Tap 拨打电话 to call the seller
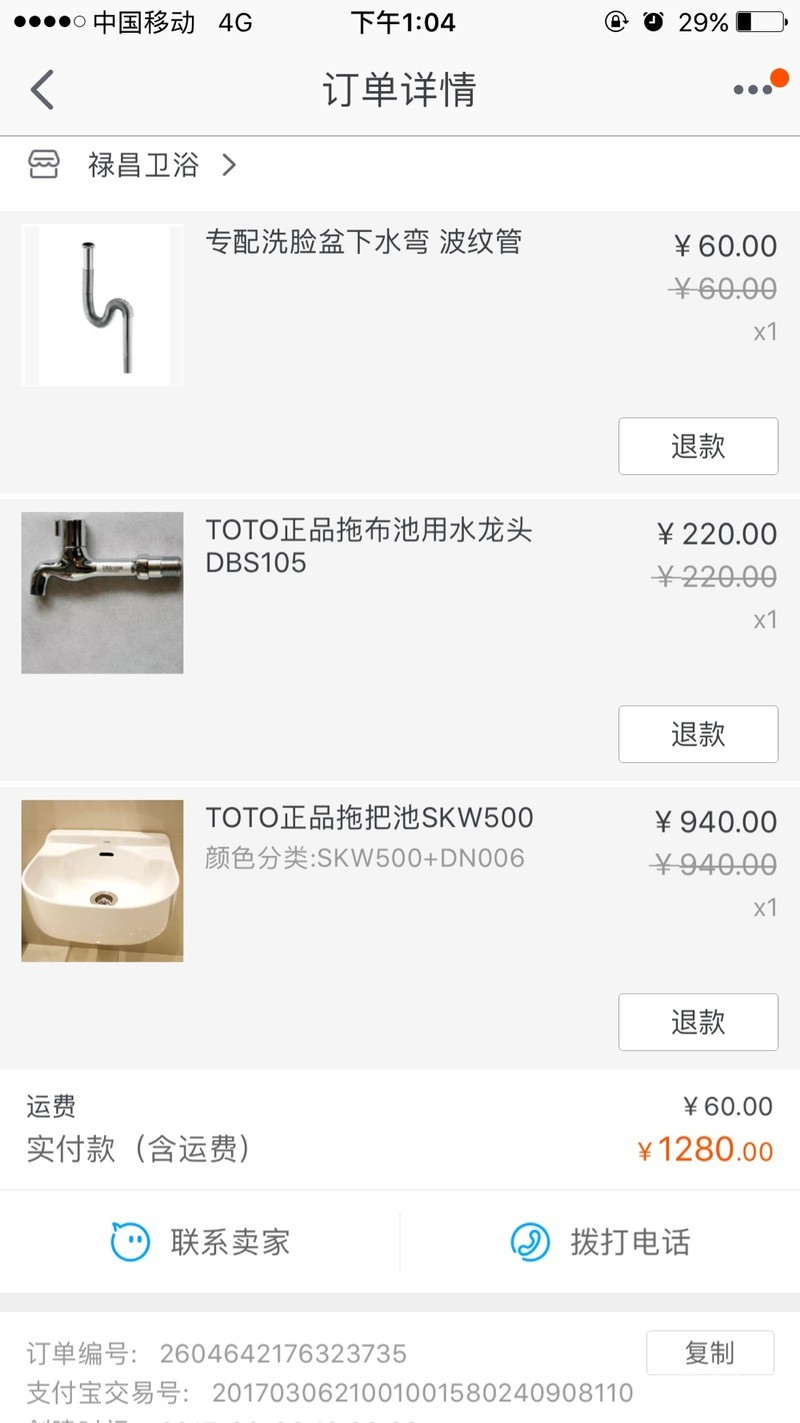Image resolution: width=800 pixels, height=1423 pixels. pyautogui.click(x=600, y=1242)
